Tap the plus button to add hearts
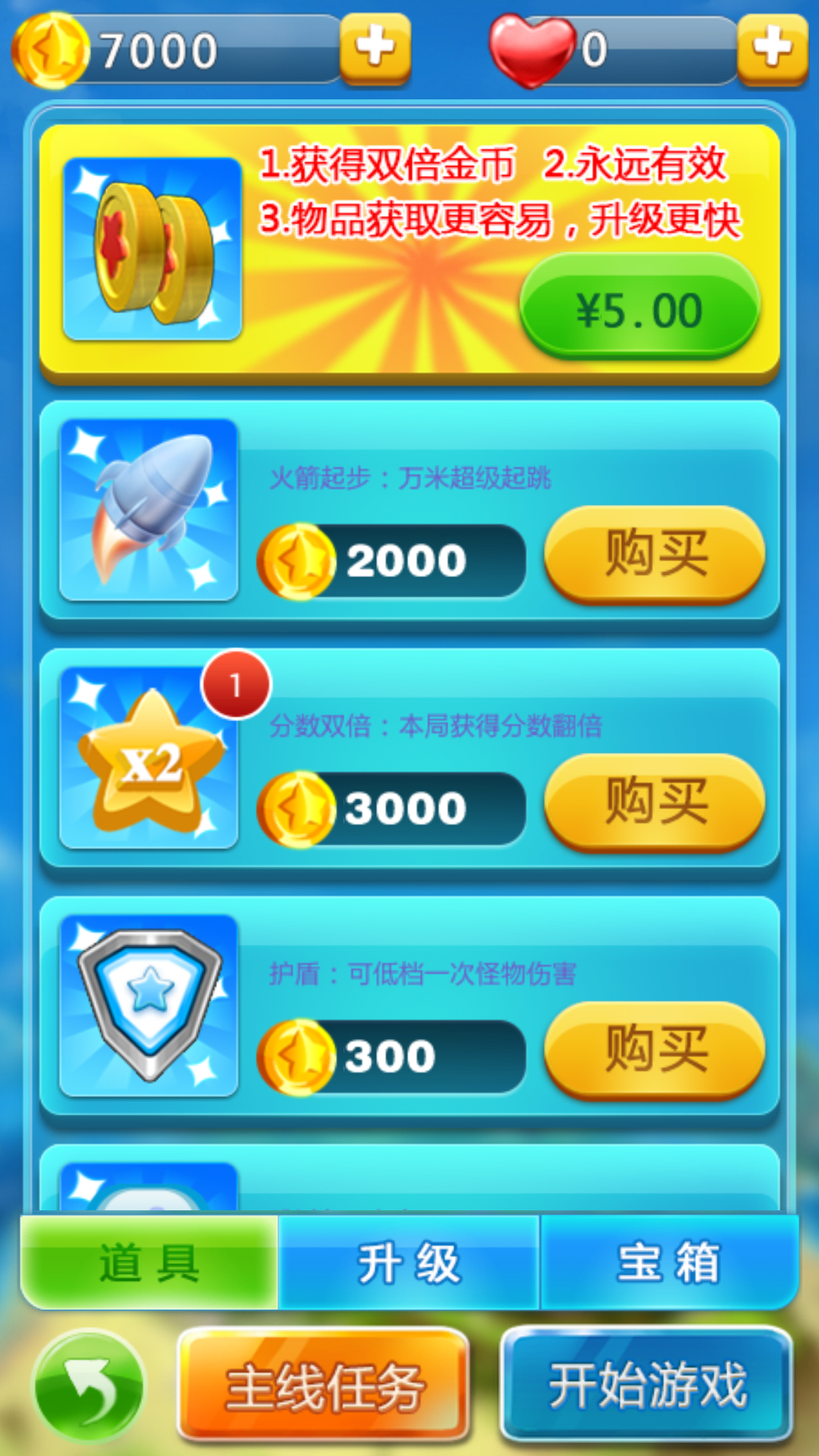The height and width of the screenshot is (1456, 819). 772,48
